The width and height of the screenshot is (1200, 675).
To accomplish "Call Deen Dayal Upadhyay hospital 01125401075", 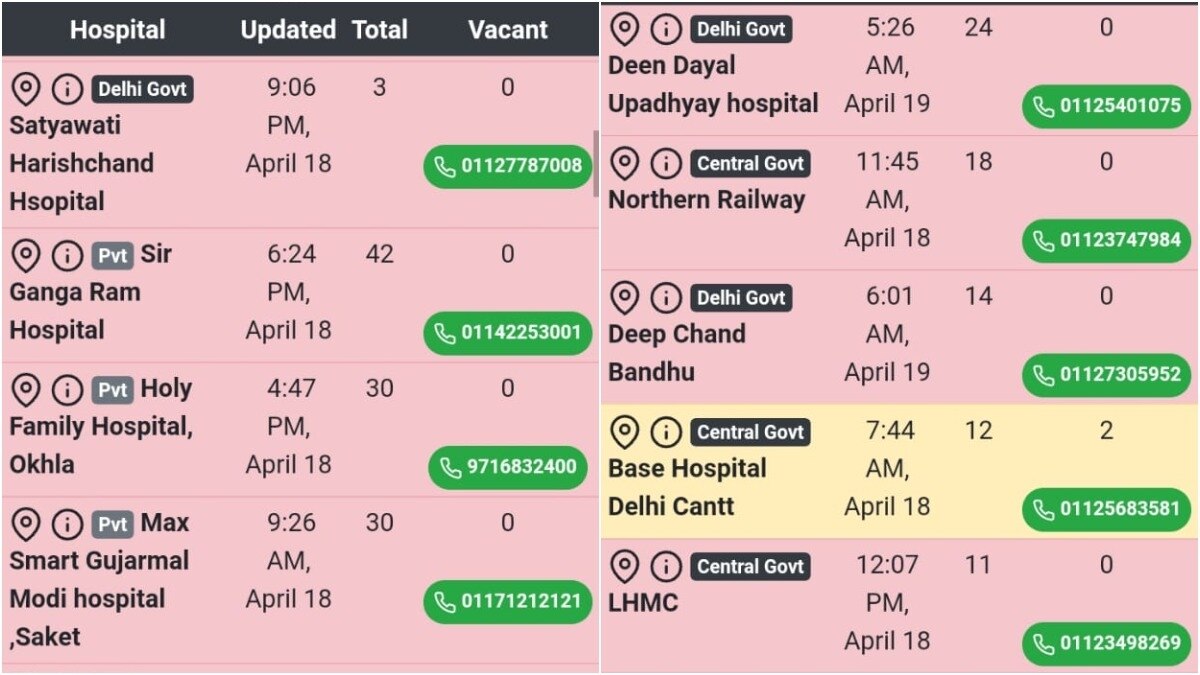I will [1106, 106].
